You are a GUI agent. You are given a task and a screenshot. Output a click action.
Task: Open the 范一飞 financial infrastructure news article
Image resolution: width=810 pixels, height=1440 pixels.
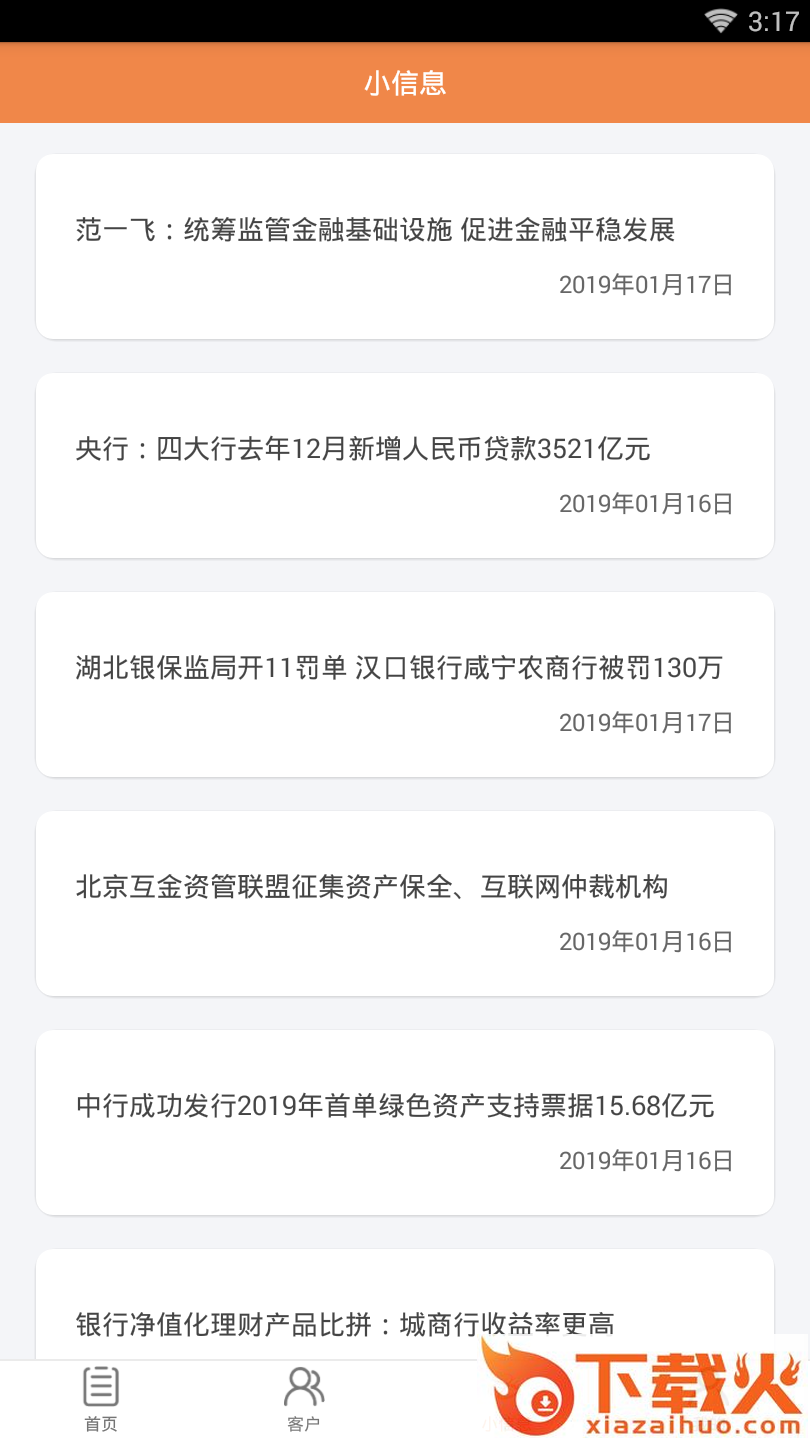[x=405, y=245]
